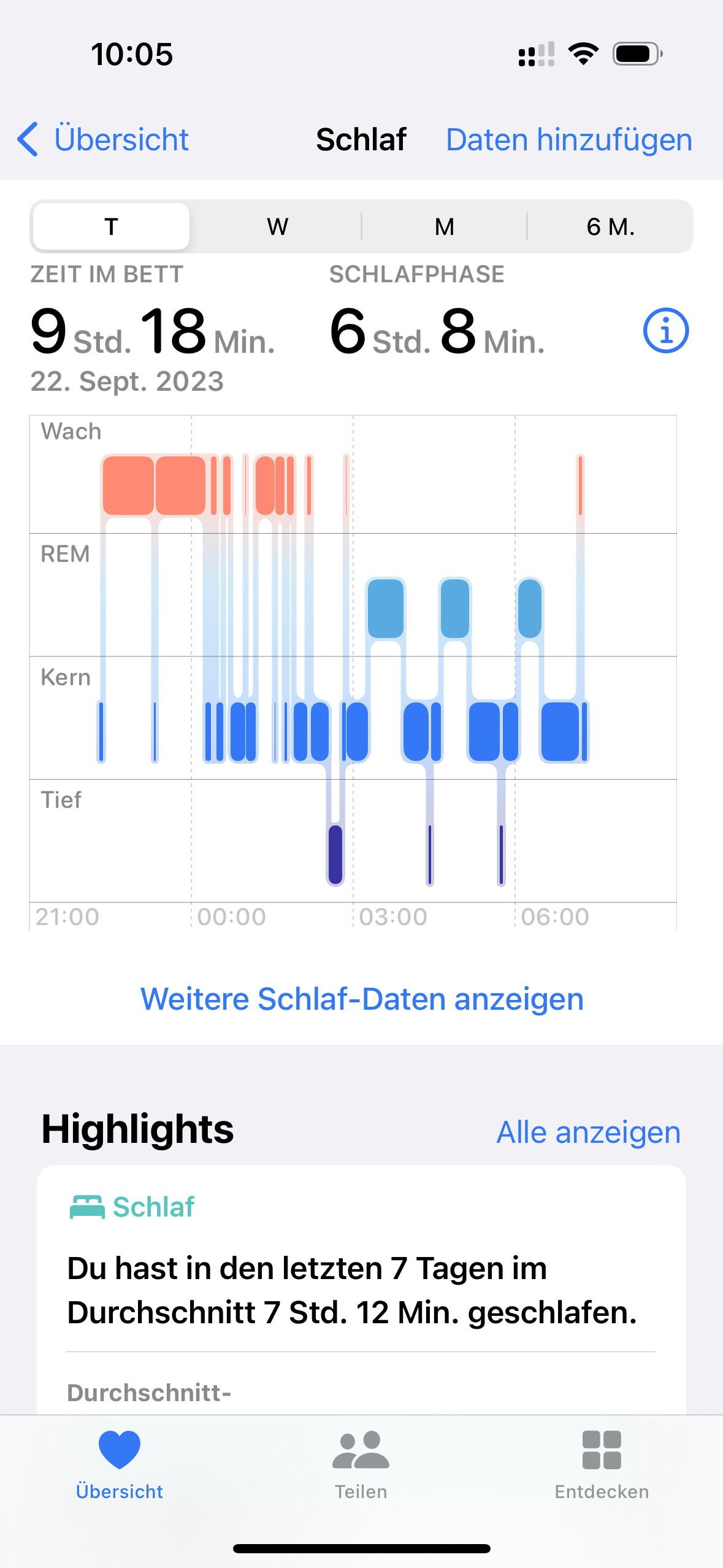Tap Alle anzeigen for Highlights

pyautogui.click(x=588, y=1132)
